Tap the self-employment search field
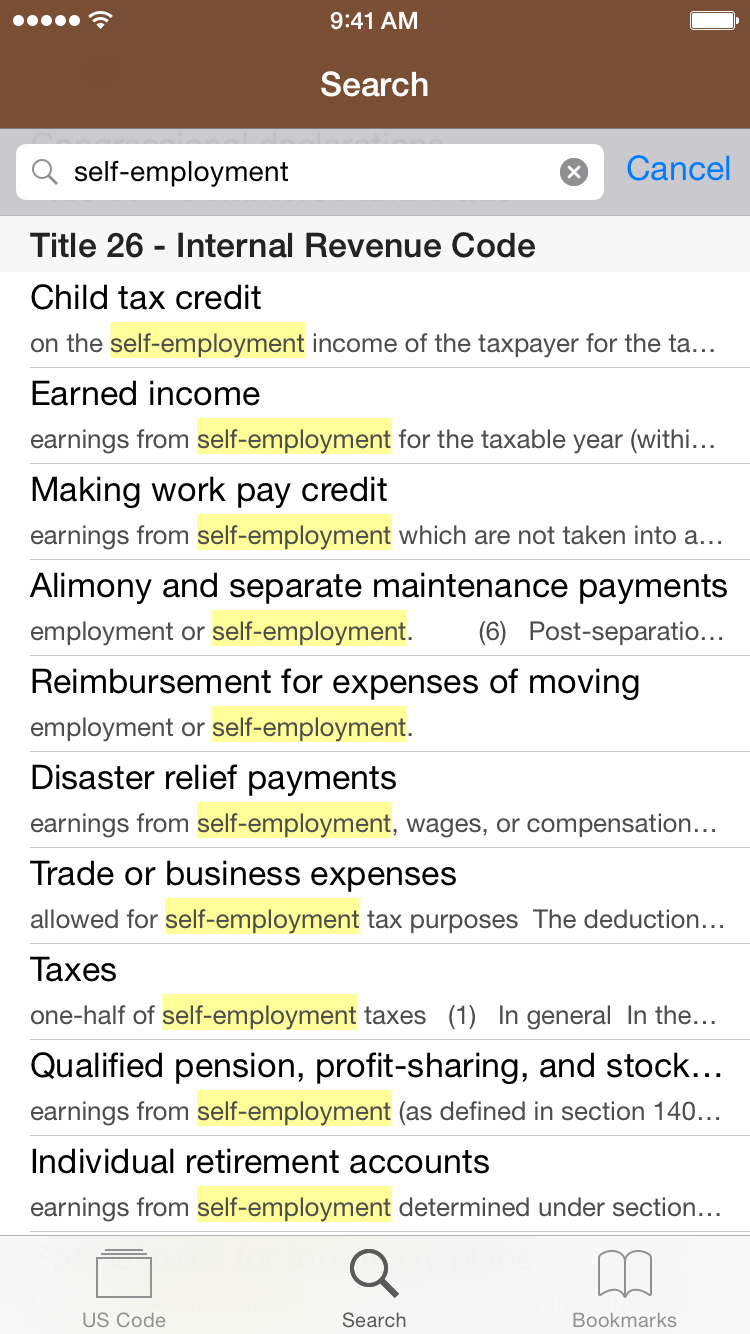This screenshot has height=1334, width=750. pyautogui.click(x=310, y=172)
